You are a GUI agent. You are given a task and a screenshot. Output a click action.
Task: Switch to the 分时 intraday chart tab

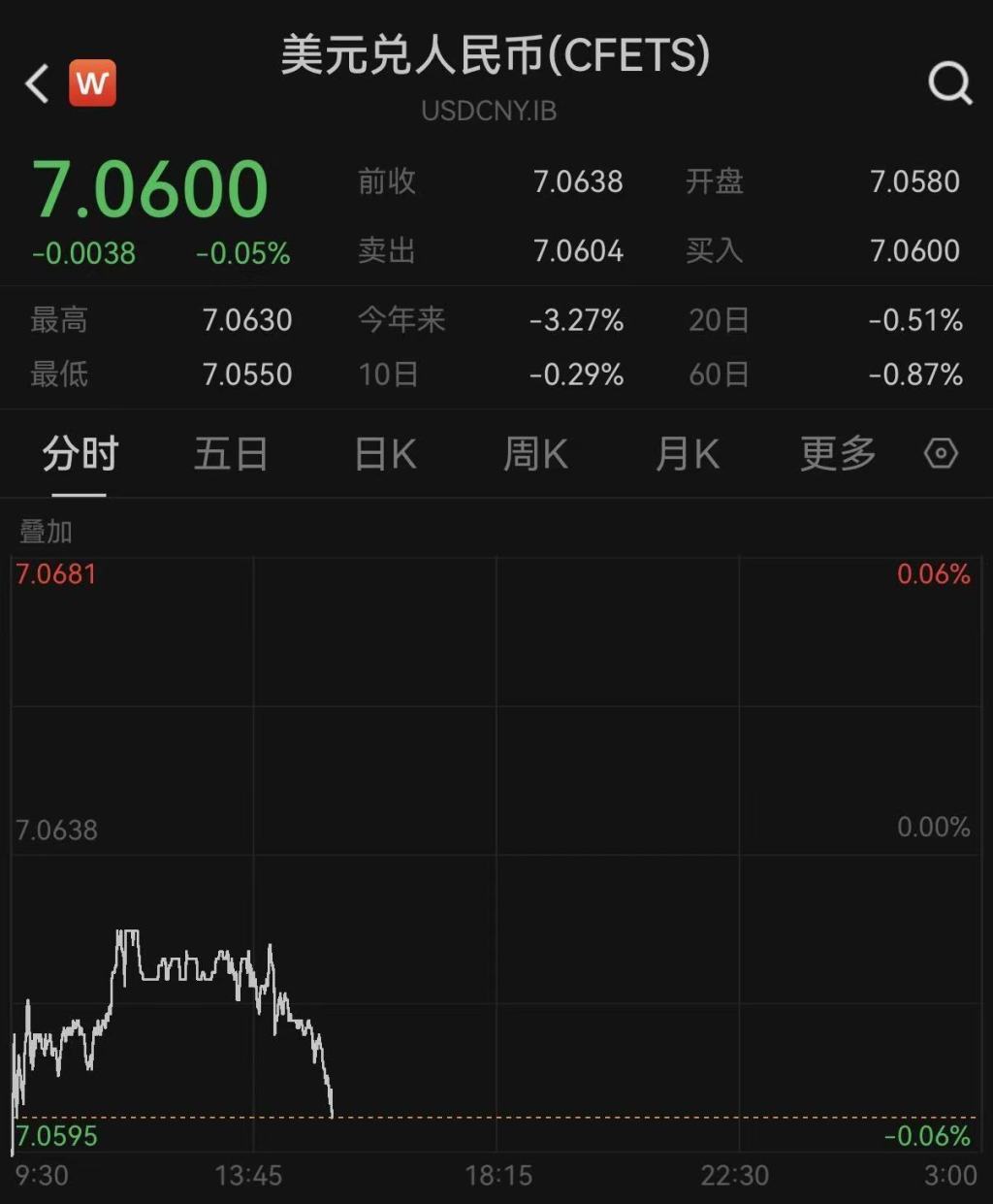click(79, 453)
